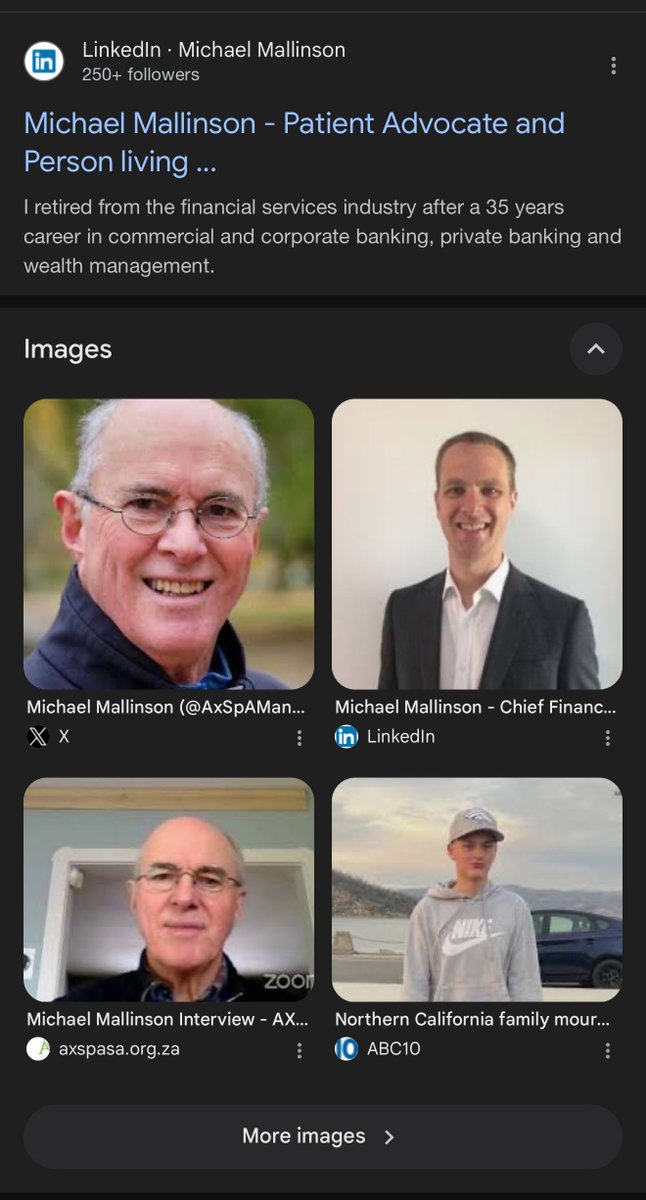Screen dimensions: 646x1200
Task: Open options for the axspasa.org.za image
Action: click(299, 1051)
